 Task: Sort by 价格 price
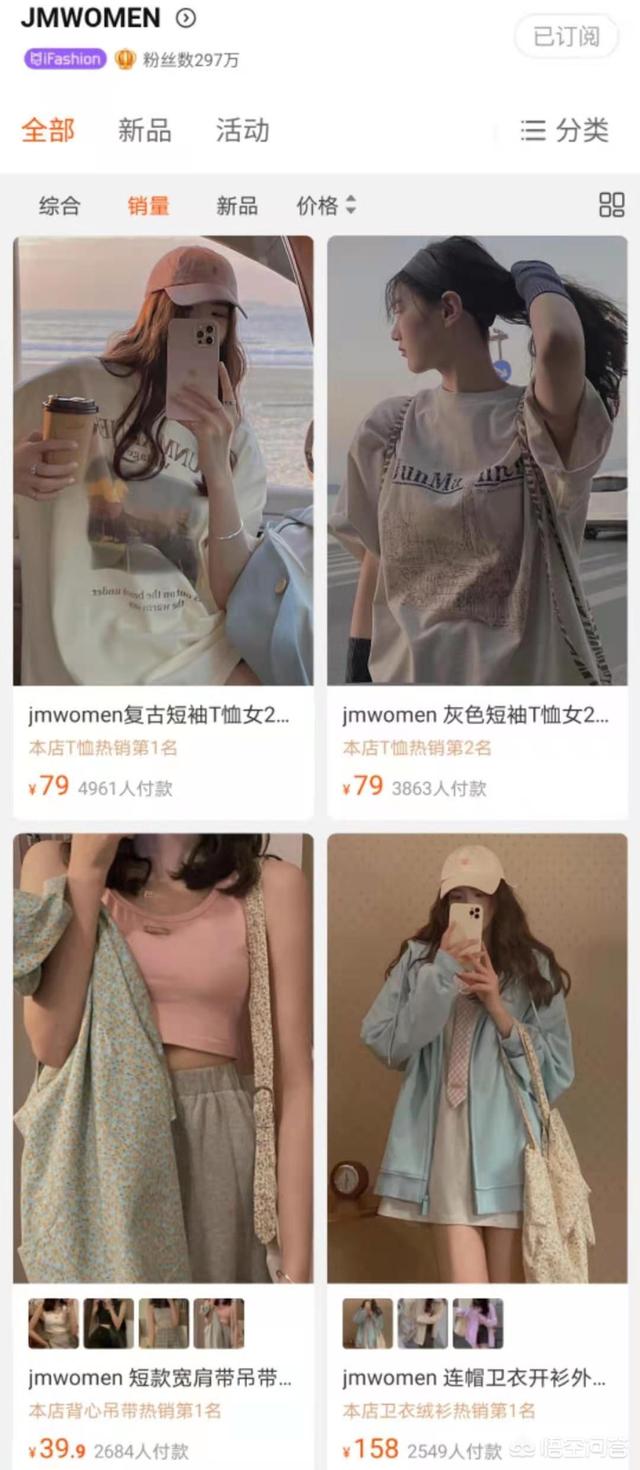click(325, 206)
